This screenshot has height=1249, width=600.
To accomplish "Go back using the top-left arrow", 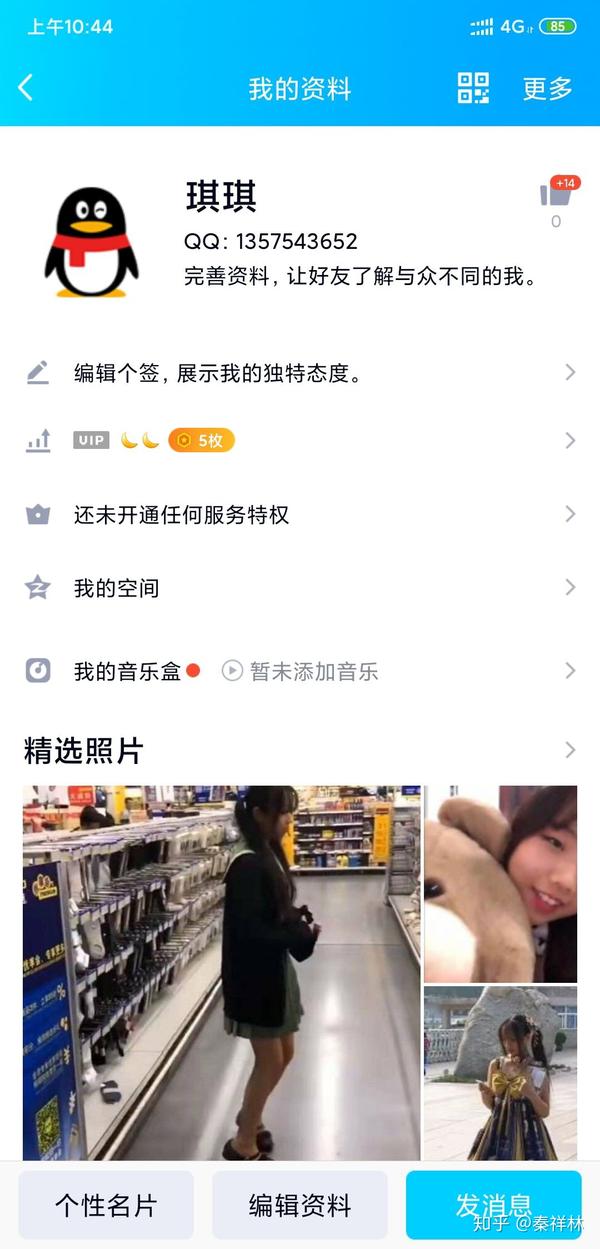I will point(26,88).
